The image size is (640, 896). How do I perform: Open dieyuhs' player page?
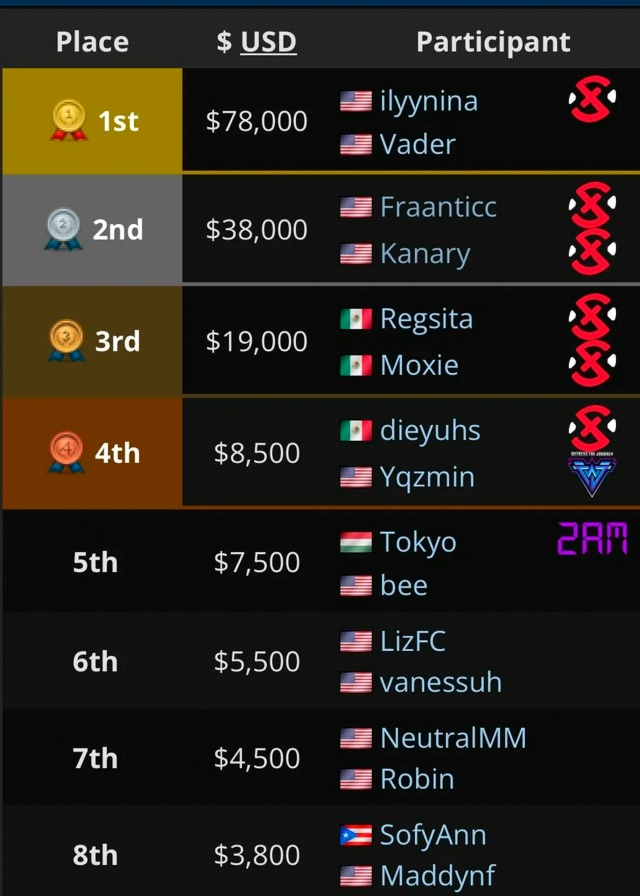coord(430,431)
